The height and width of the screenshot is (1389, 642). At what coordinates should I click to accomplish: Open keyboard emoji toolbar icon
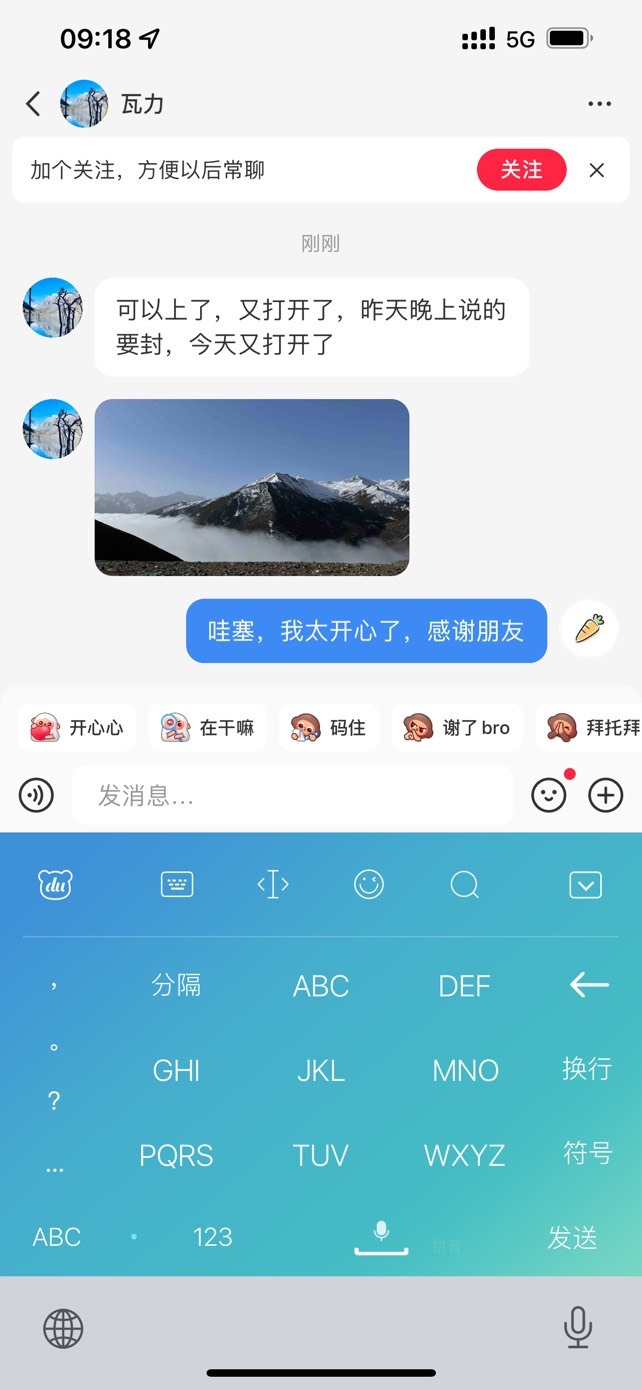[369, 884]
